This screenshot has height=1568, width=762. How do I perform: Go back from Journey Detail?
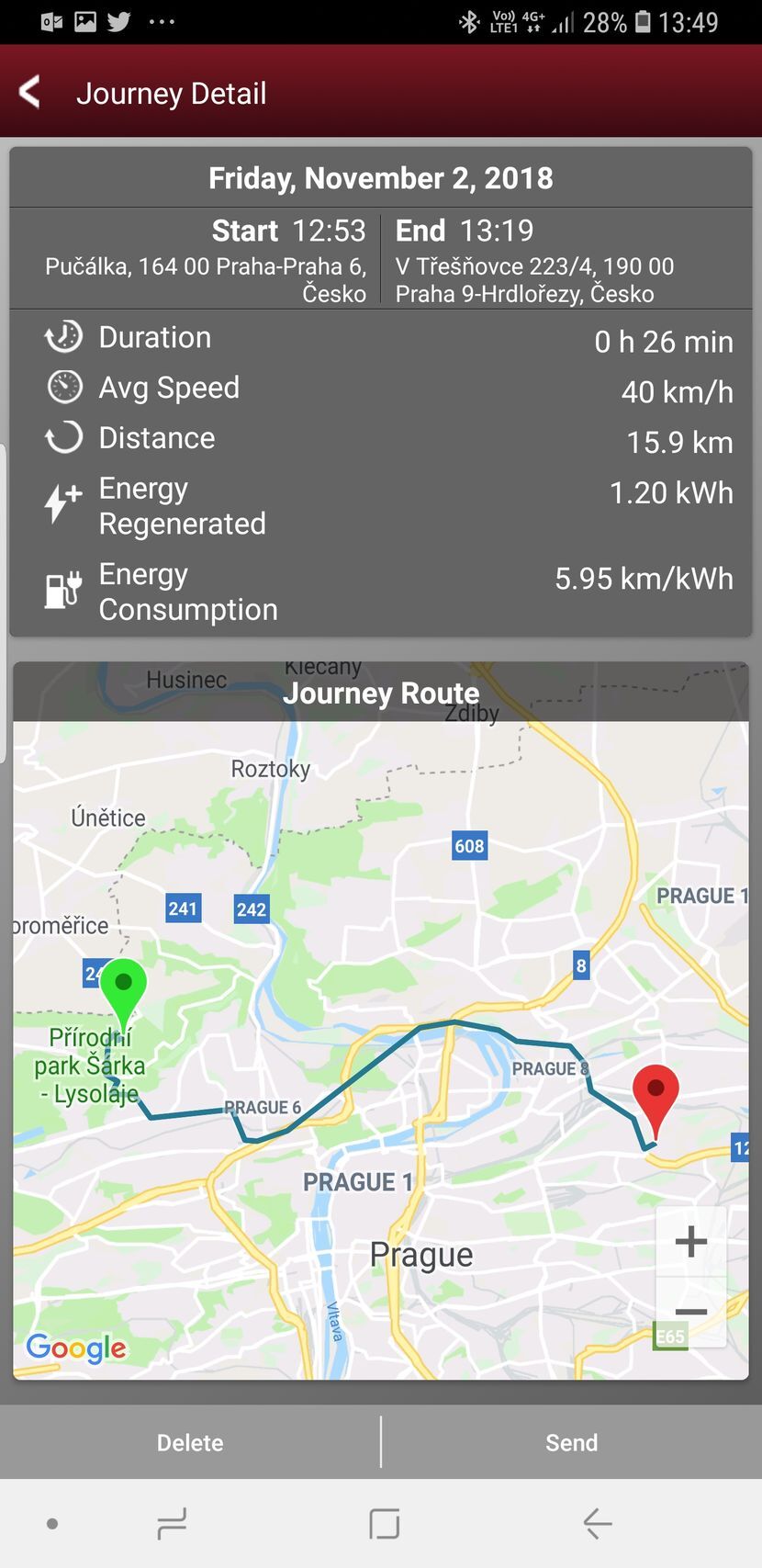[30, 92]
